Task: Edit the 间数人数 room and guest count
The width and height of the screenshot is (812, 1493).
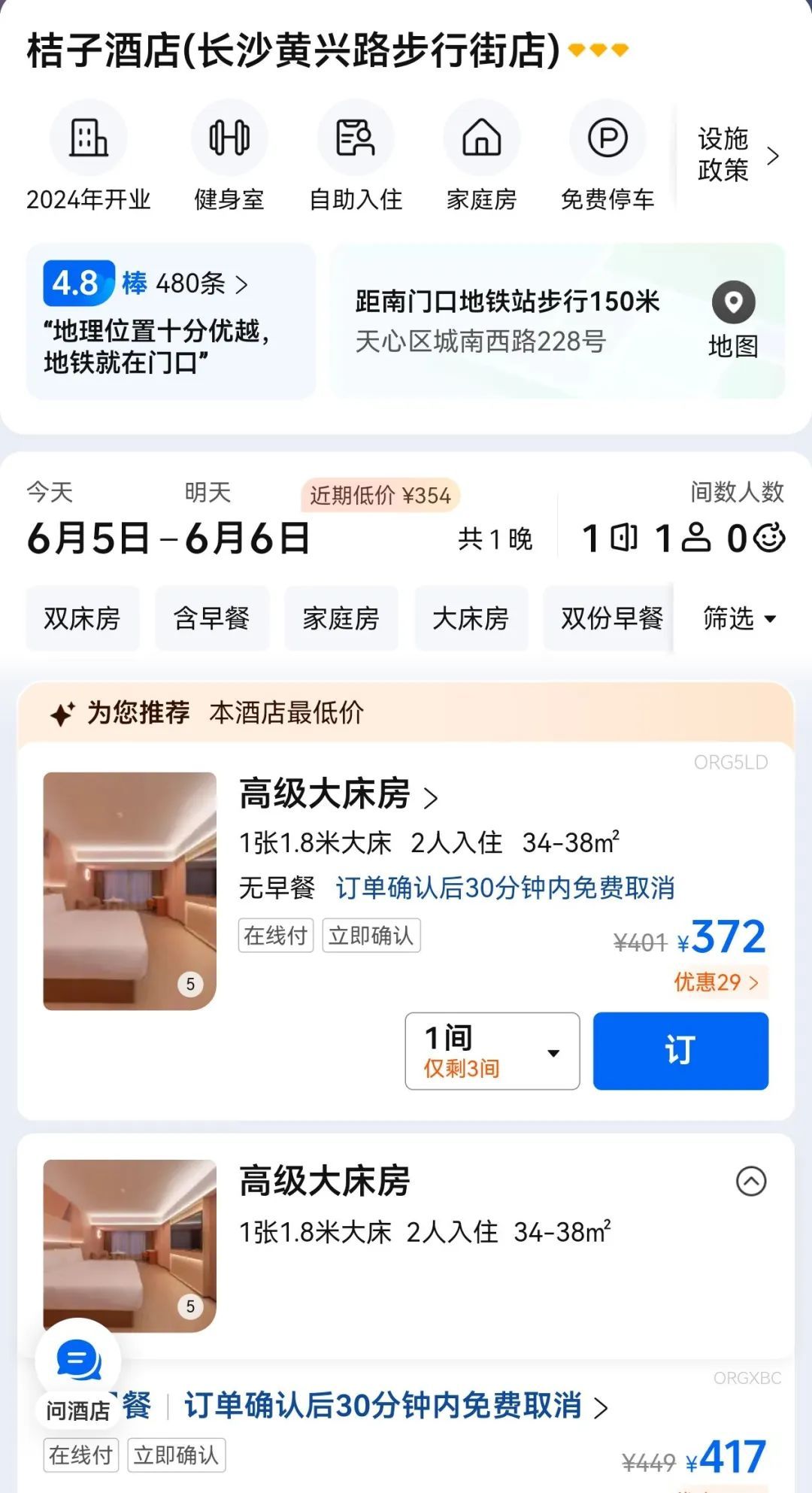Action: tap(682, 537)
